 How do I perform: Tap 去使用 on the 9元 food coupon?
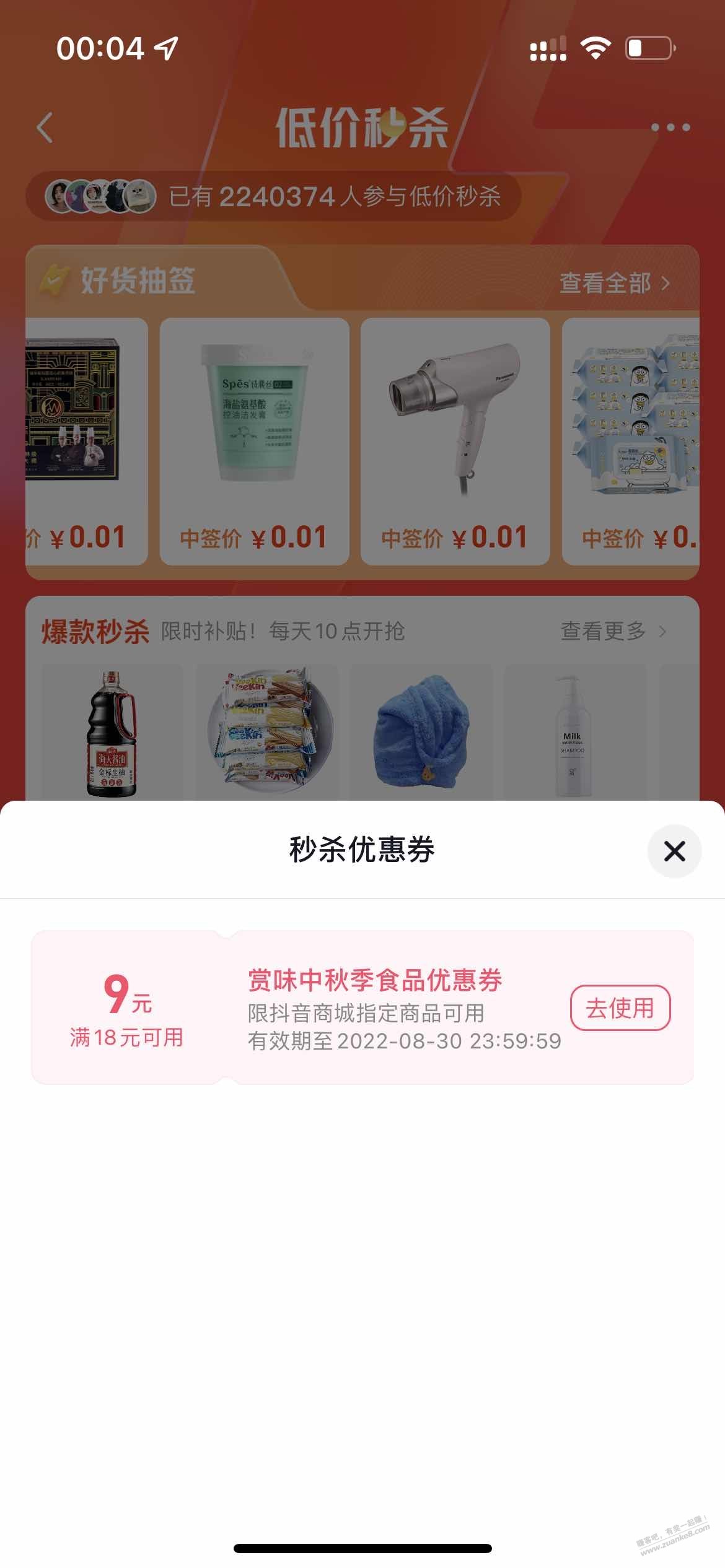(620, 1008)
